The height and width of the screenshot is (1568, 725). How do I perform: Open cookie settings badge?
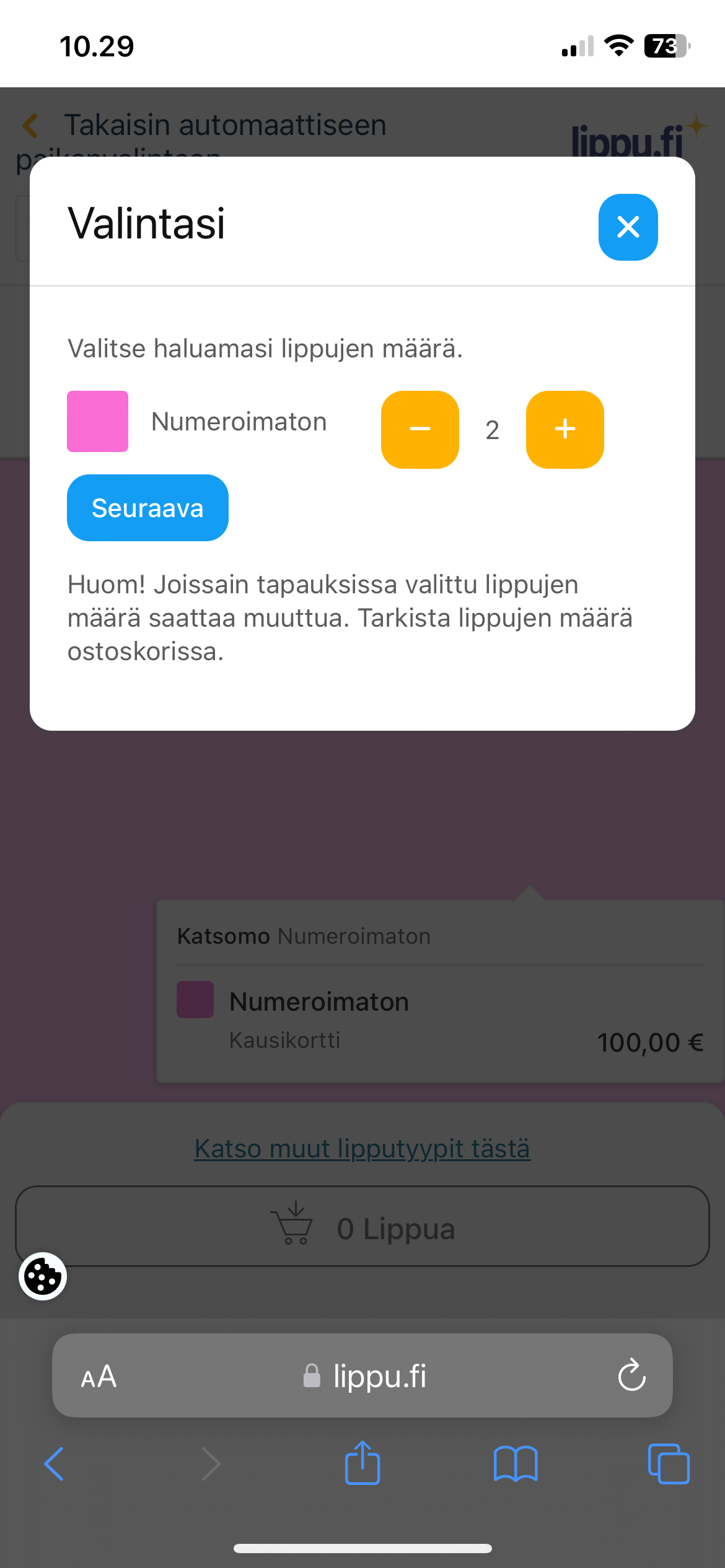[x=42, y=1276]
